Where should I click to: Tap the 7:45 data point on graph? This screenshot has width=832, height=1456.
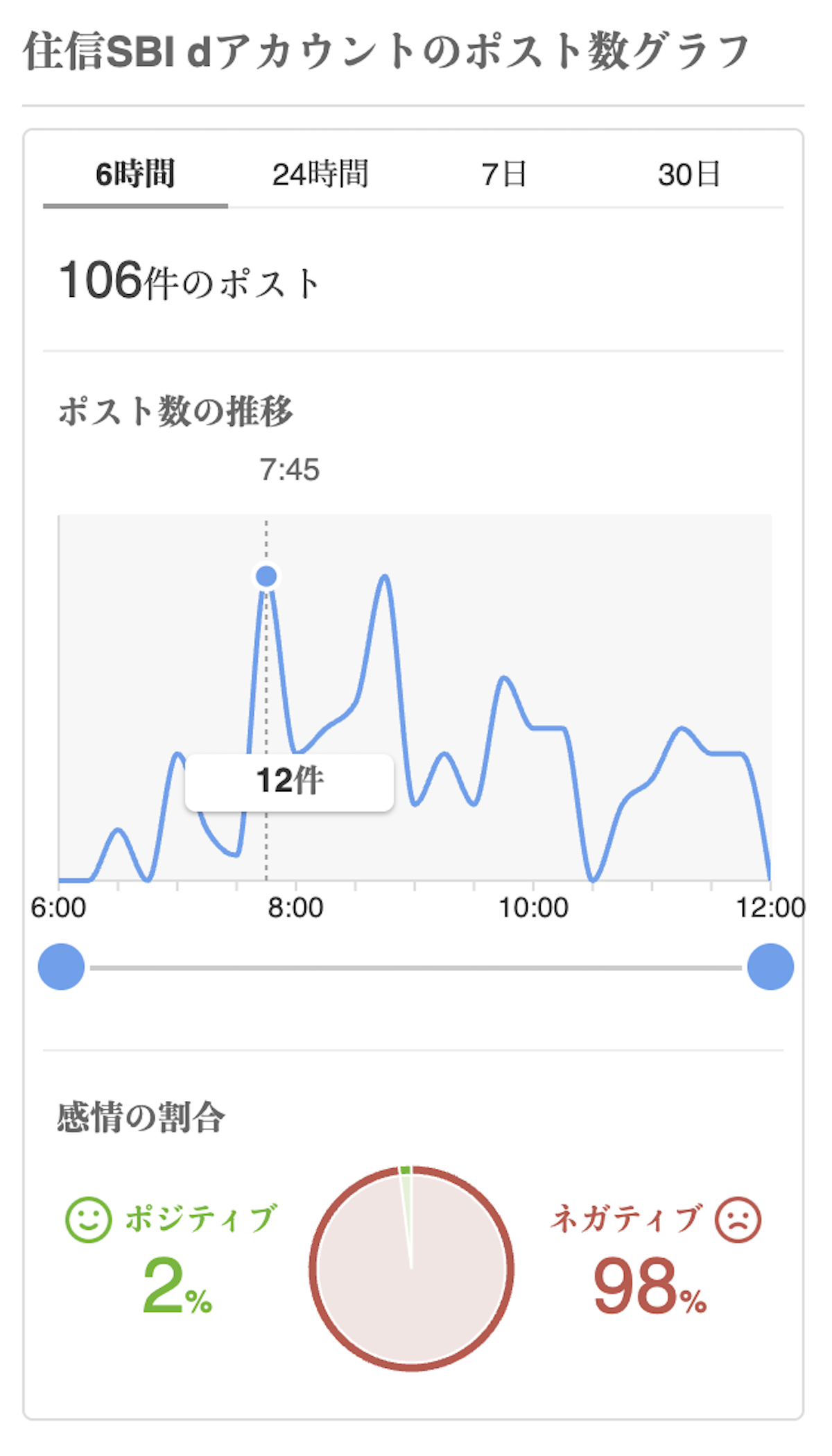[266, 576]
